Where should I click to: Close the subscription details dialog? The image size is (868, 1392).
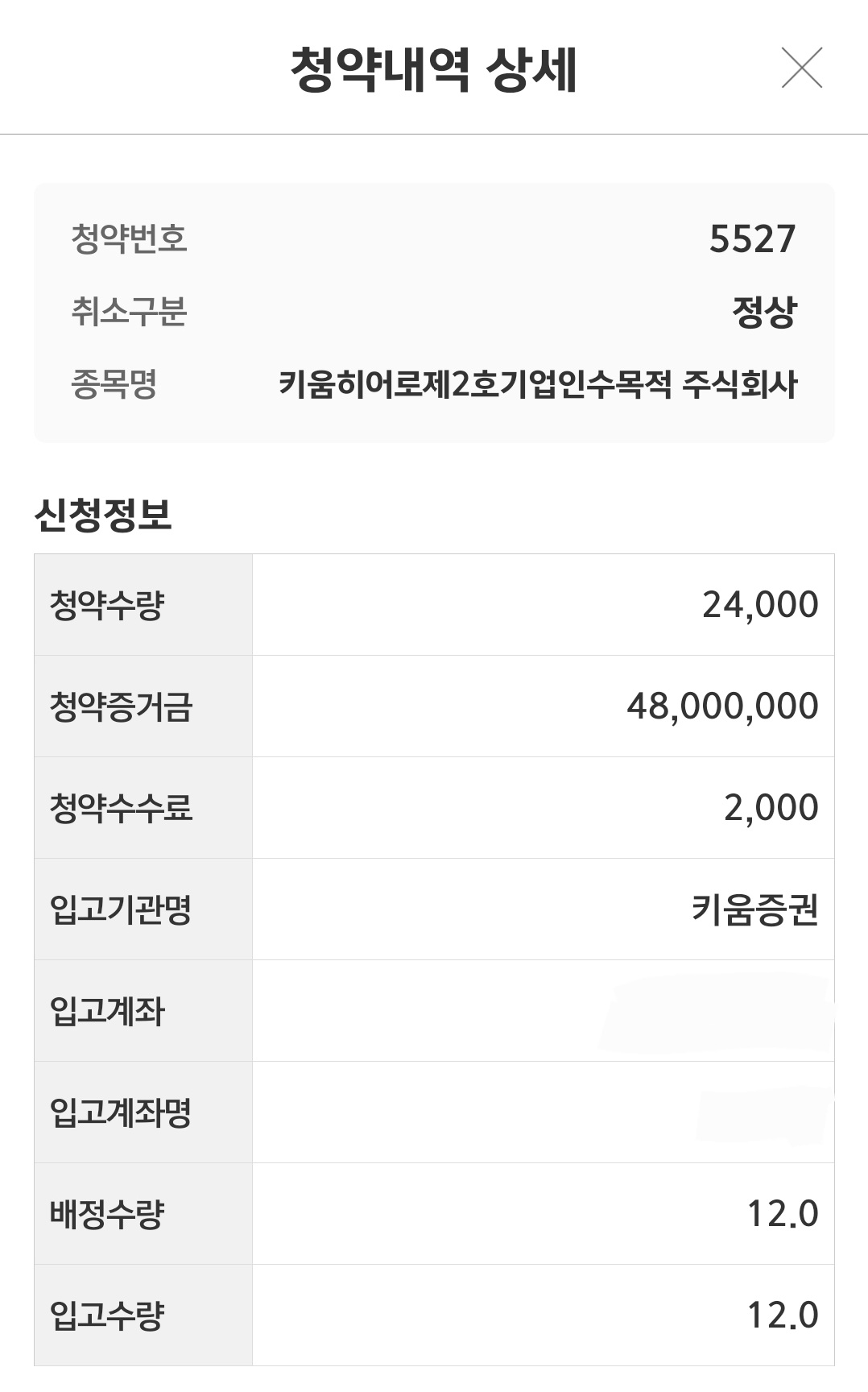pyautogui.click(x=802, y=68)
